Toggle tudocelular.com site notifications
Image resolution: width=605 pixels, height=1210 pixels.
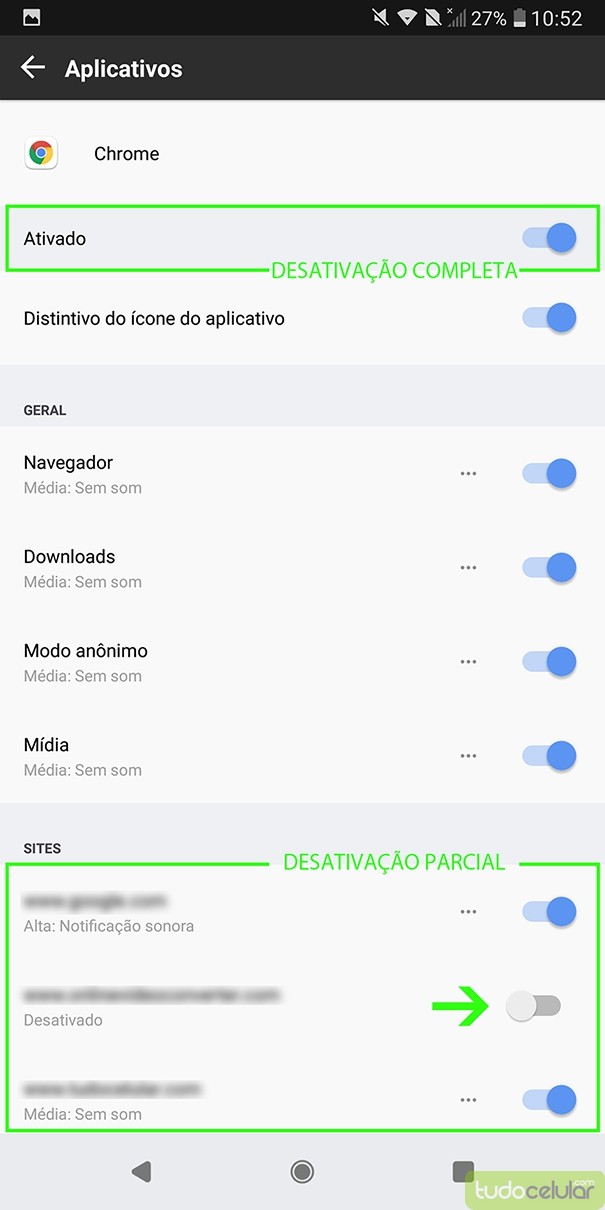tap(549, 1099)
